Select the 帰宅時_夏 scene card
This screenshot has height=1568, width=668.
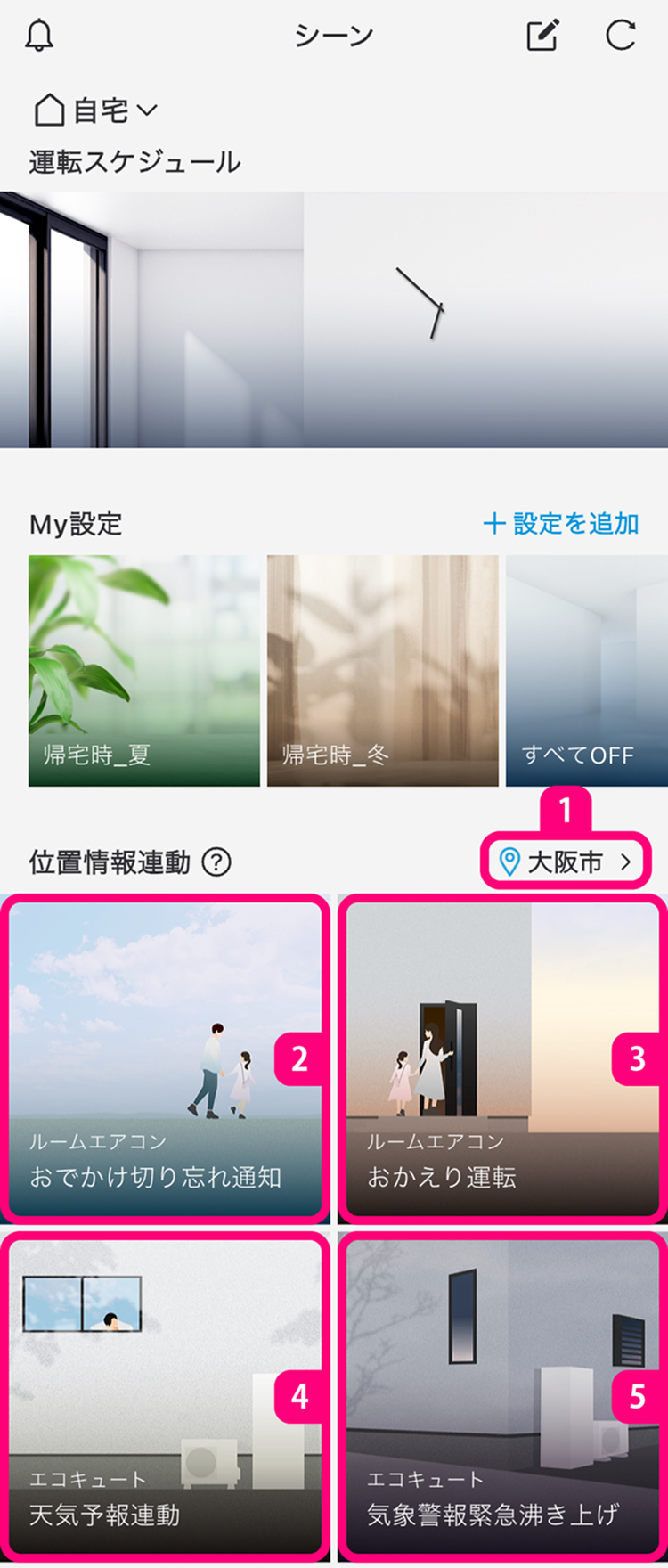tap(144, 670)
